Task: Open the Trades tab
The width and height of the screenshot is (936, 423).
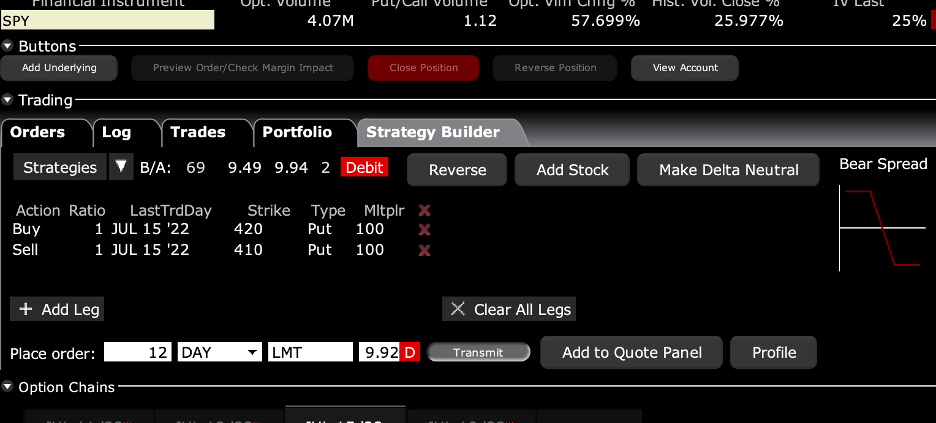Action: coord(198,132)
